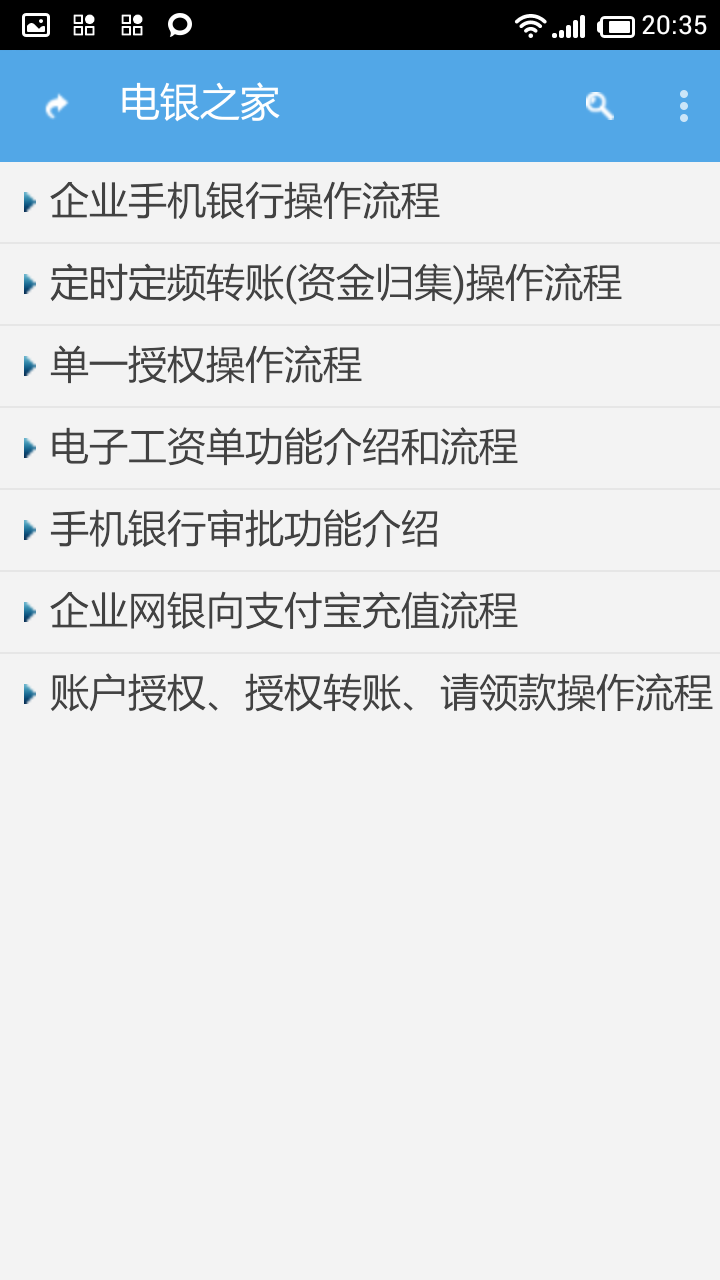720x1280 pixels.
Task: Tap the back arrow in the app bar
Action: [56, 105]
